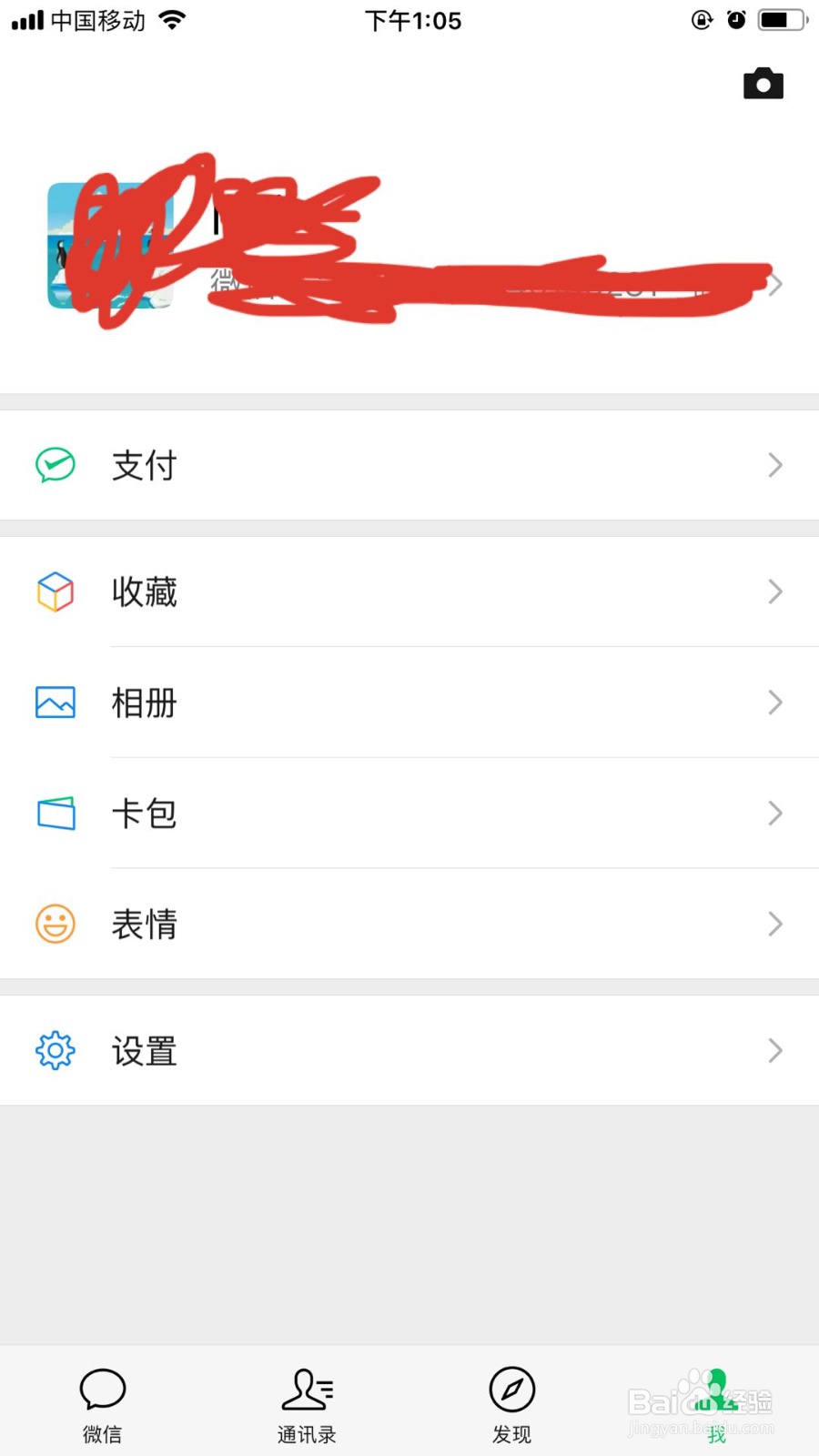Open the 支付 (Pay) row
This screenshot has width=819, height=1456.
(409, 465)
